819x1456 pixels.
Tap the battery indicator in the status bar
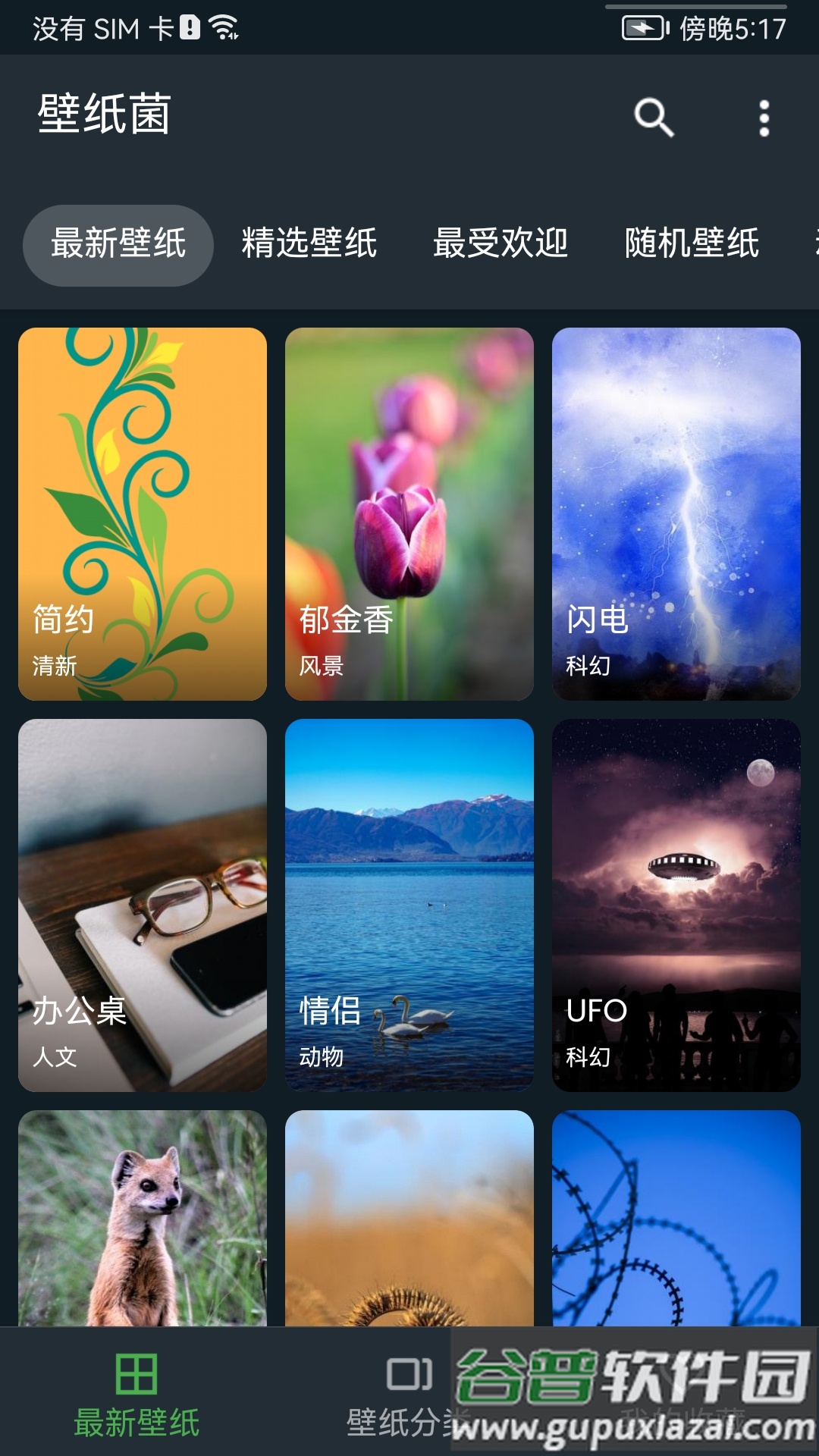coord(645,28)
